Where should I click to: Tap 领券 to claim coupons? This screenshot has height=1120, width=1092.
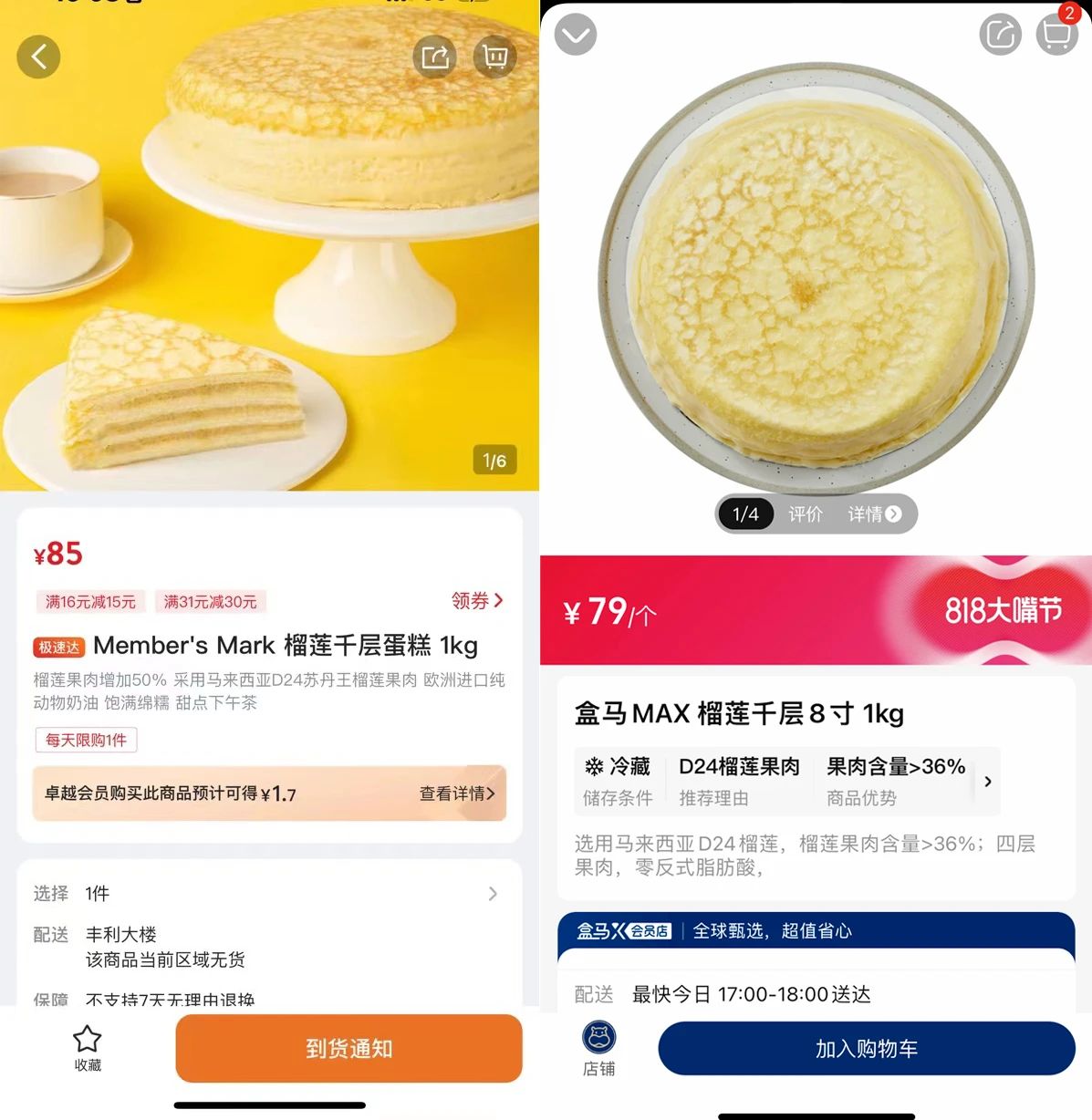477,600
